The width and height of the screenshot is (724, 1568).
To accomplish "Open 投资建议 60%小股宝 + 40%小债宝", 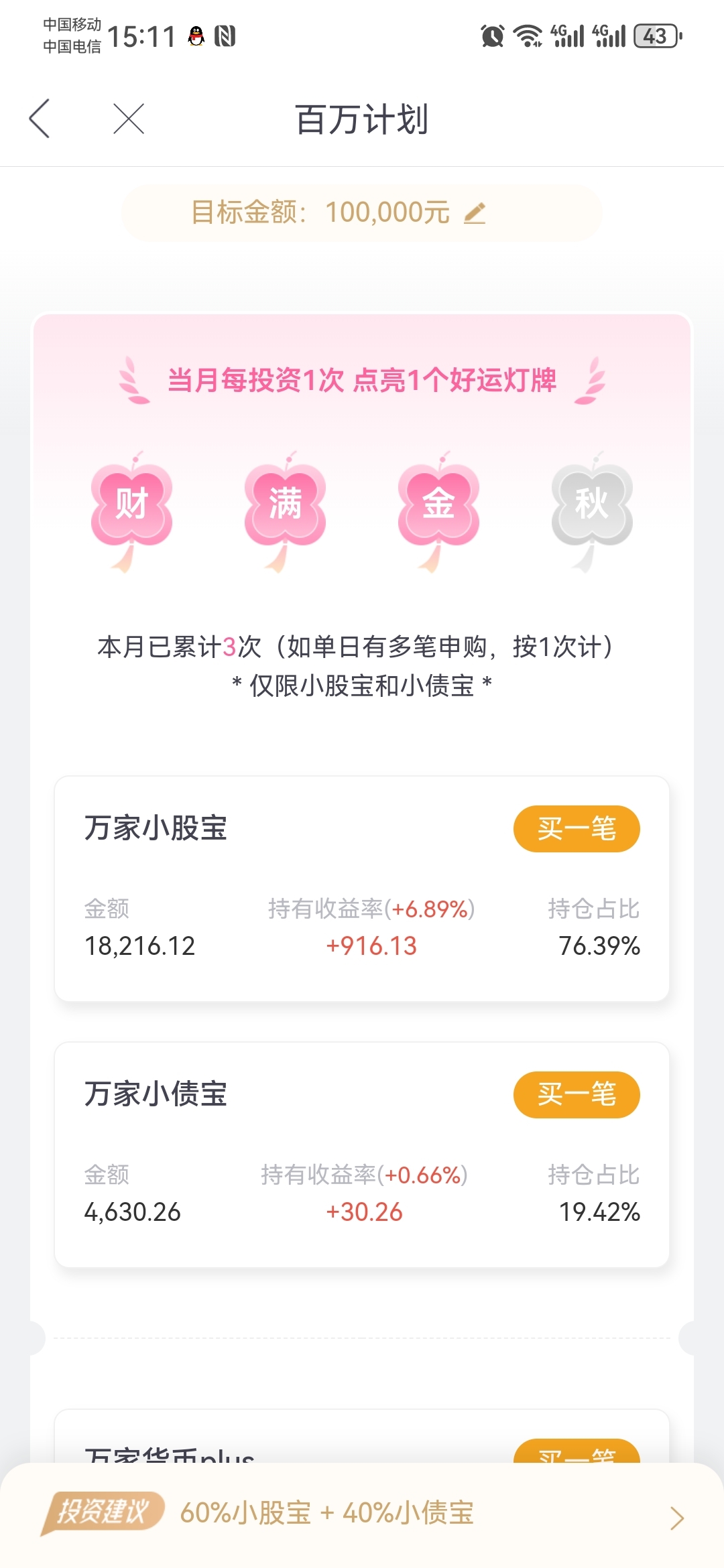I will click(362, 1513).
